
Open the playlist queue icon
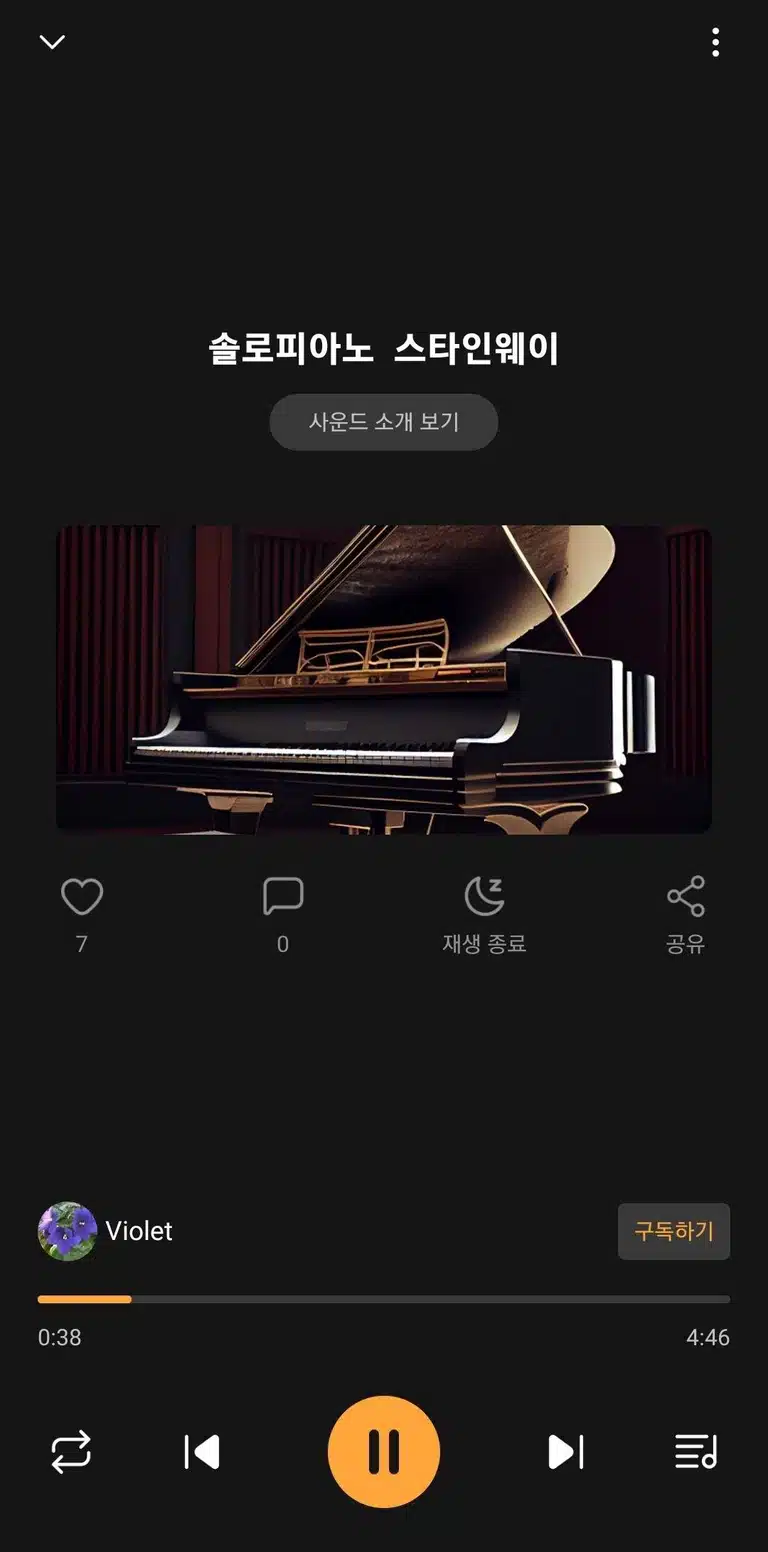coord(697,1452)
